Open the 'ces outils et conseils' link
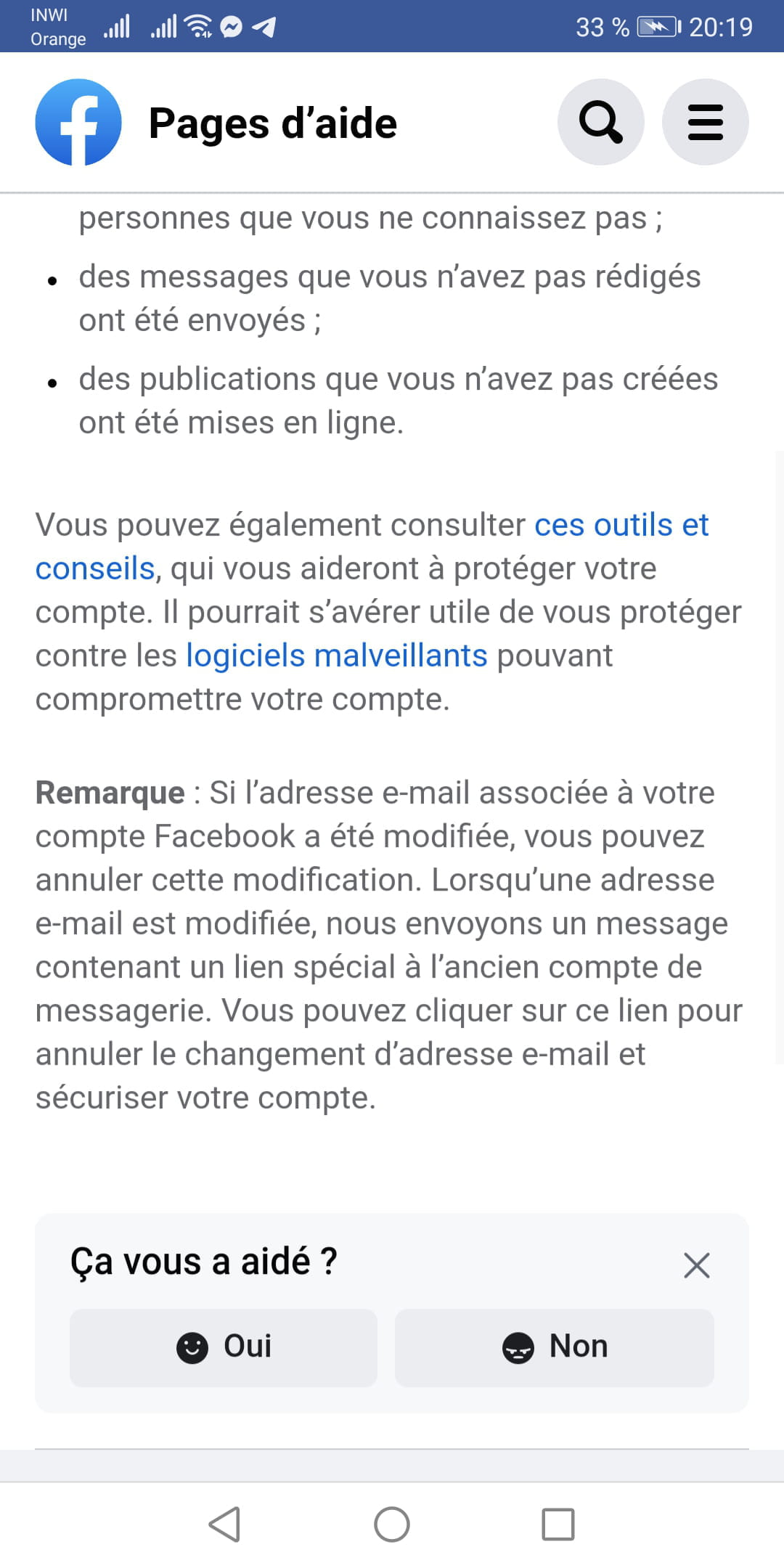Screen dimensions: 784x1568 coord(621,526)
